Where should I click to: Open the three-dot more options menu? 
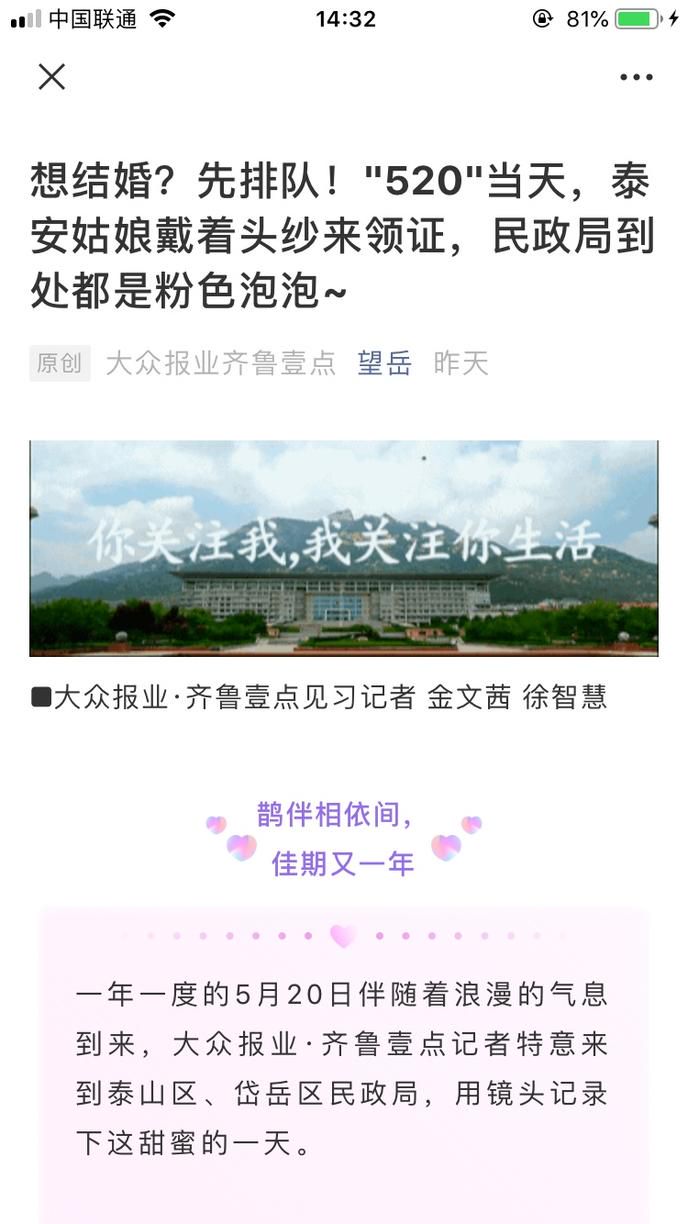(x=636, y=77)
